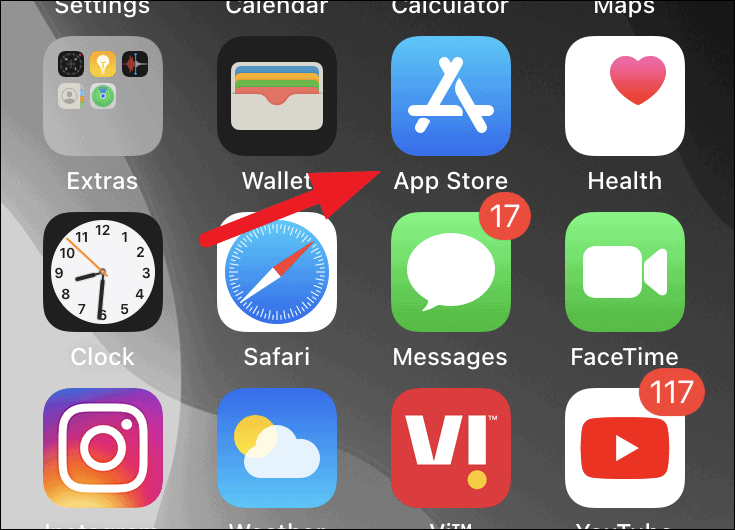Image resolution: width=735 pixels, height=530 pixels.
Task: Launch the Clock app
Action: (x=103, y=272)
